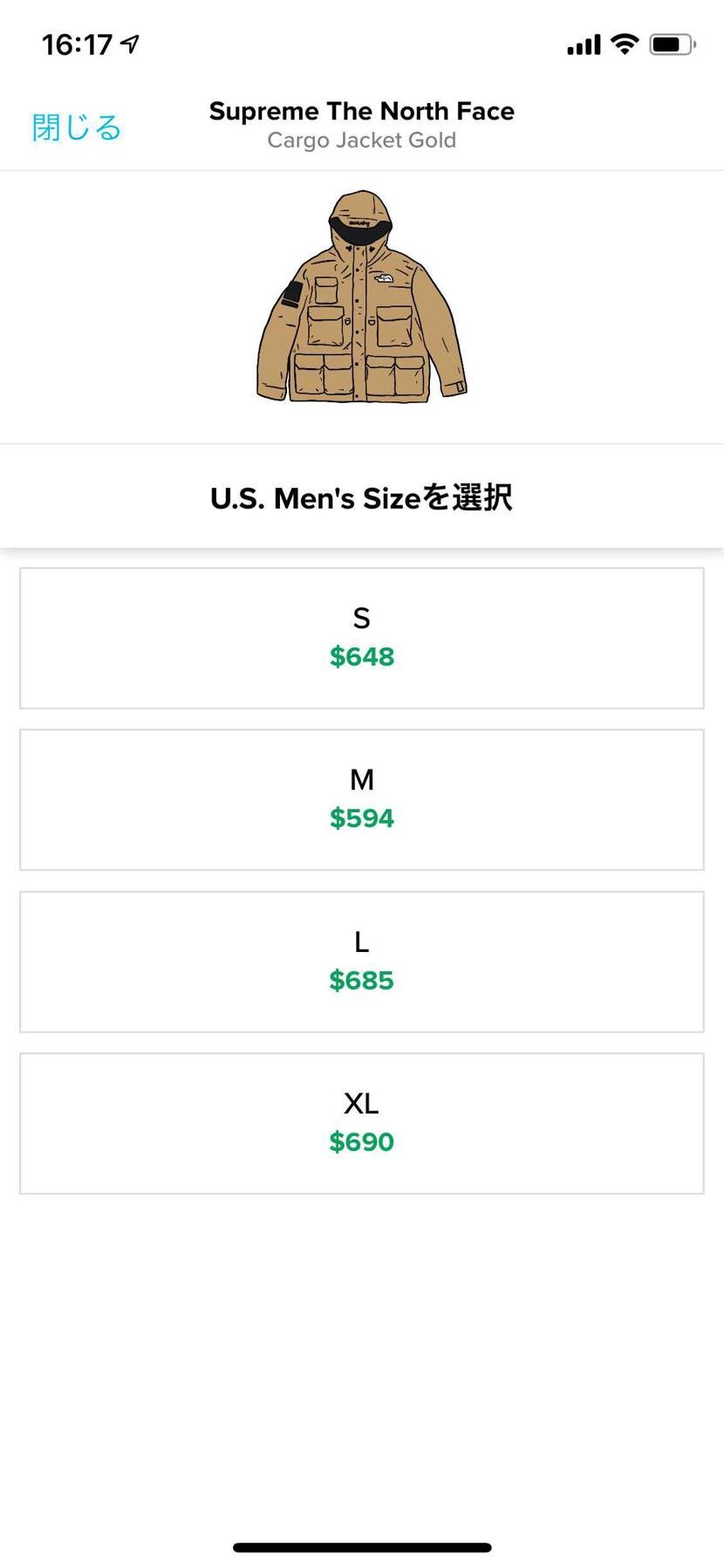Tap the battery indicator icon
724x1568 pixels.
click(x=672, y=43)
